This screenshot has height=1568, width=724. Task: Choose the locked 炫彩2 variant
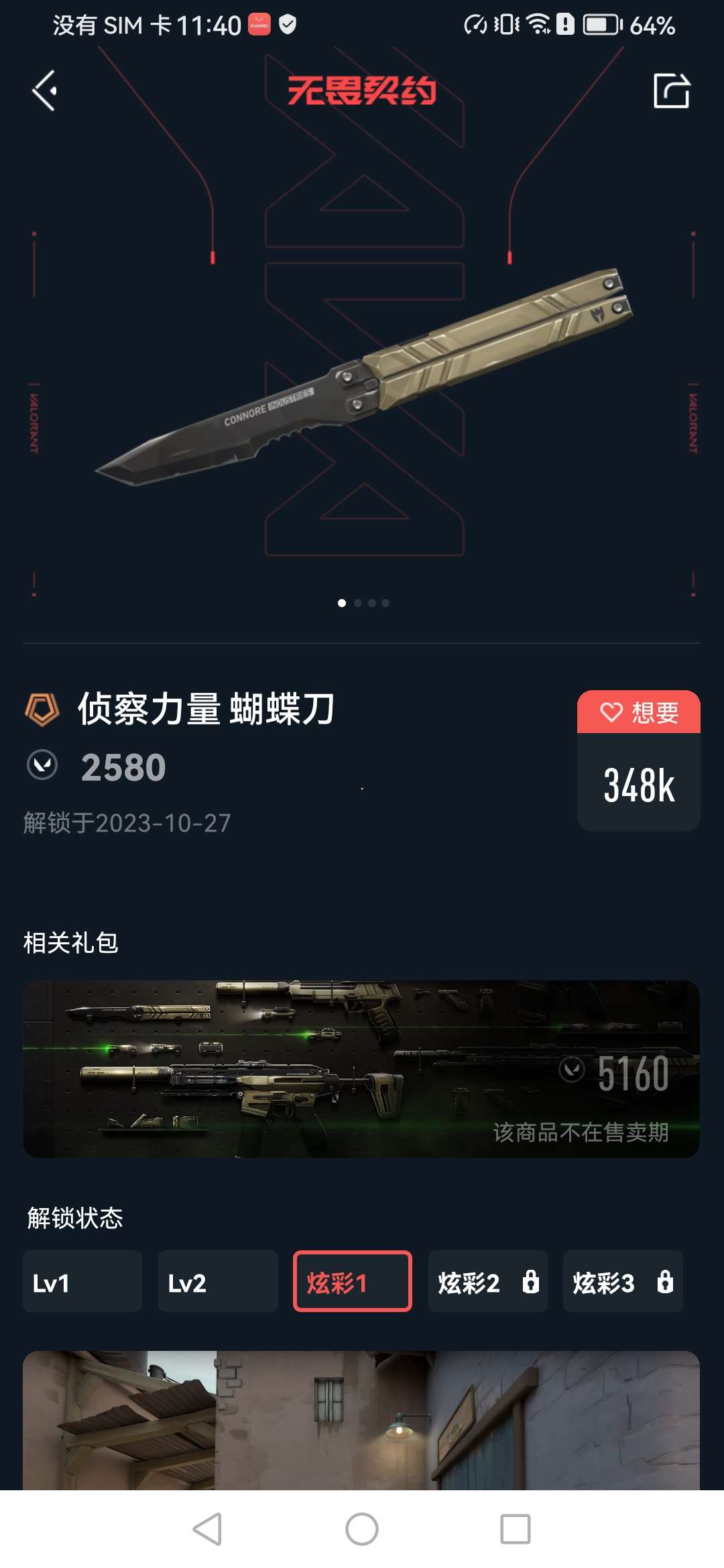tap(487, 1281)
